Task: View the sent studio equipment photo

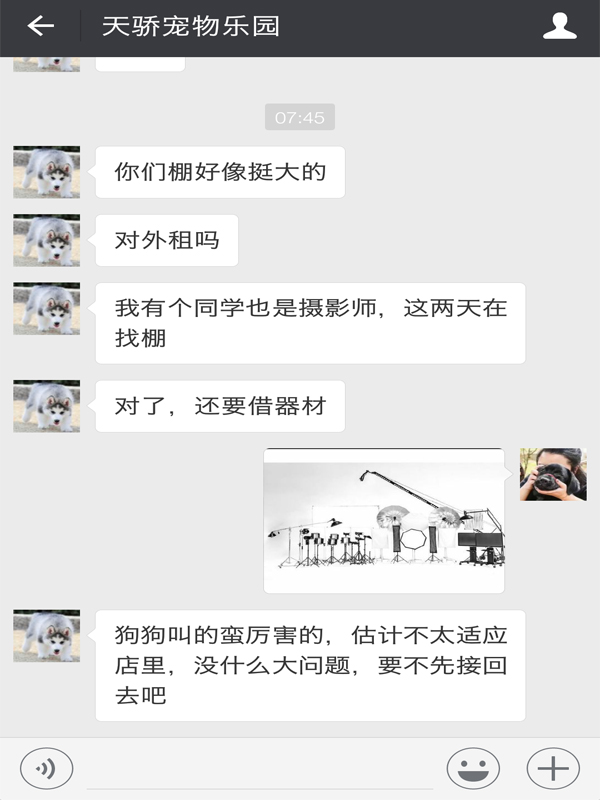Action: click(x=384, y=521)
